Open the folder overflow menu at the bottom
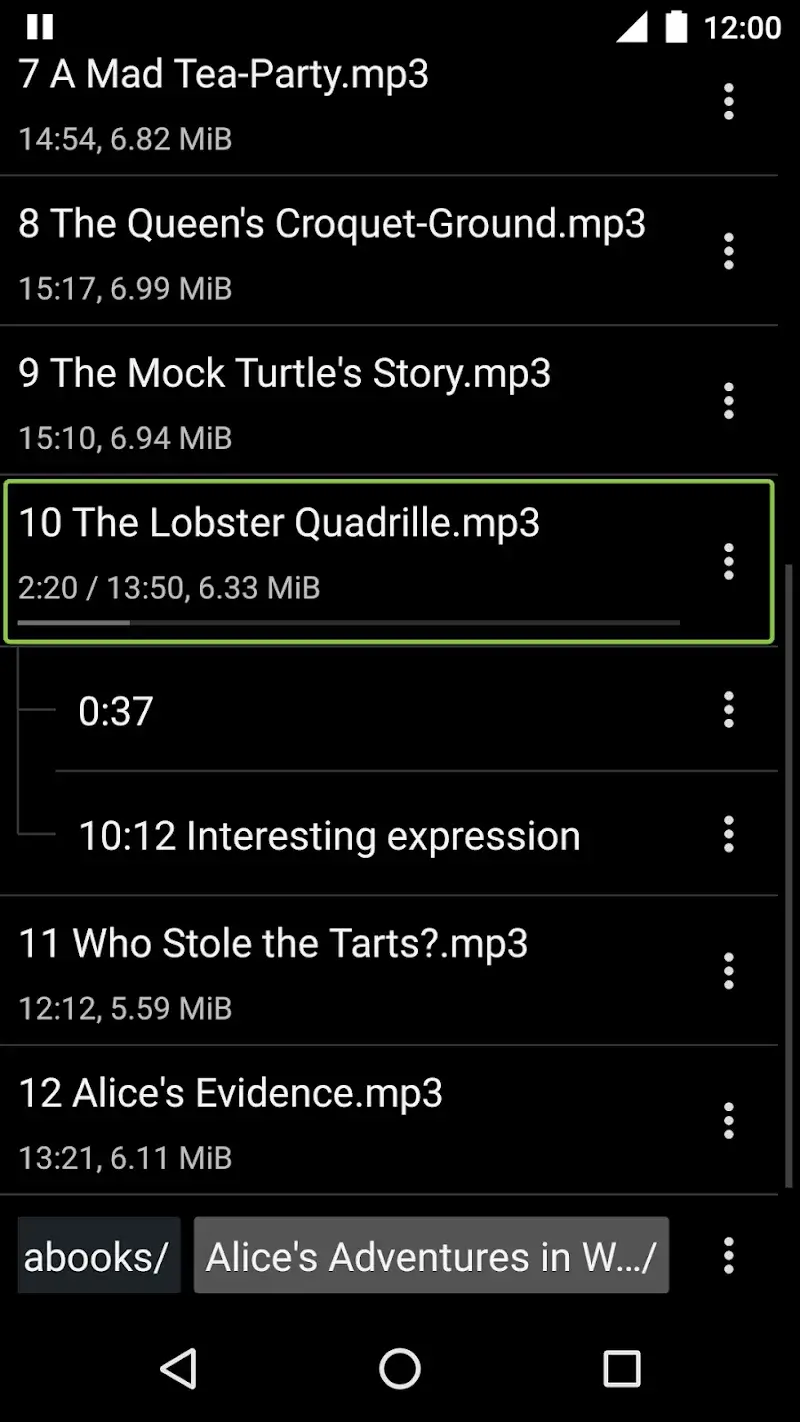 coord(728,1256)
